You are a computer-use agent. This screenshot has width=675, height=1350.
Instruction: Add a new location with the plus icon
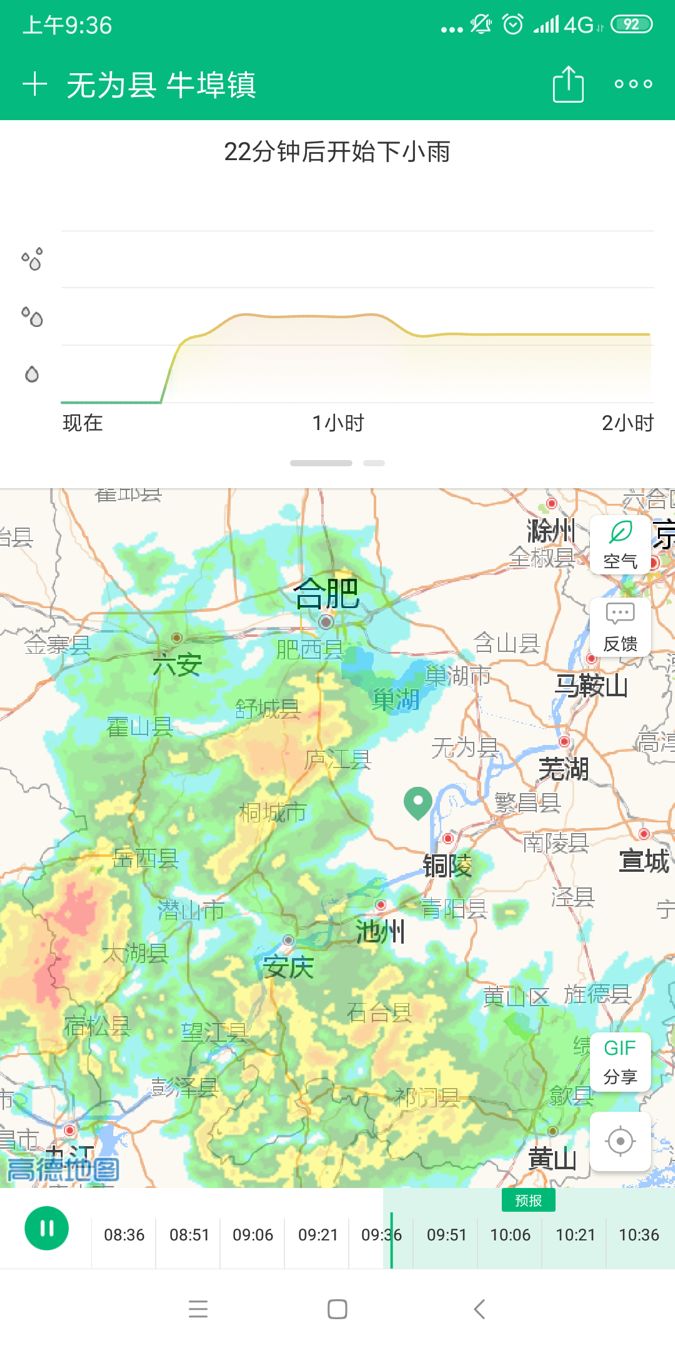(x=35, y=84)
